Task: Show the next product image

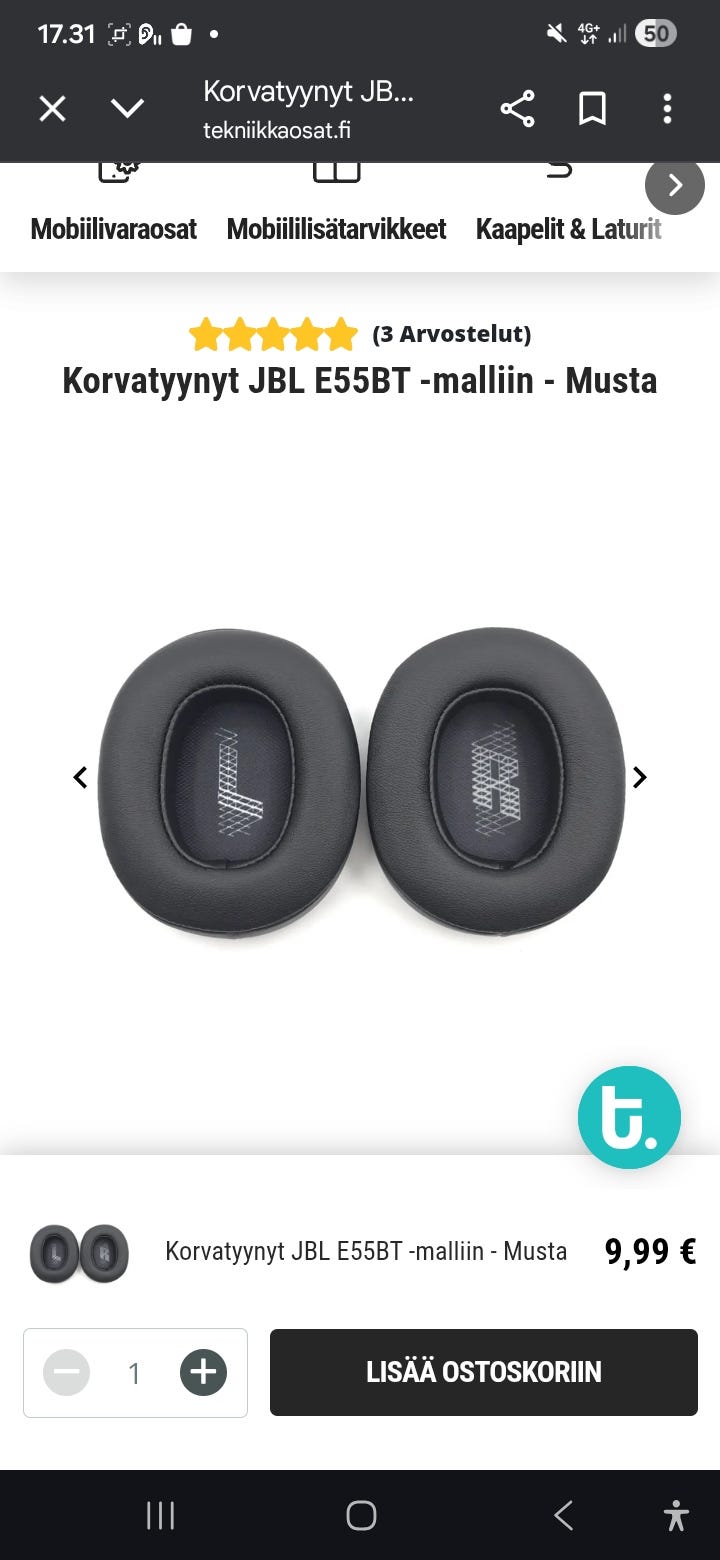Action: pos(640,777)
